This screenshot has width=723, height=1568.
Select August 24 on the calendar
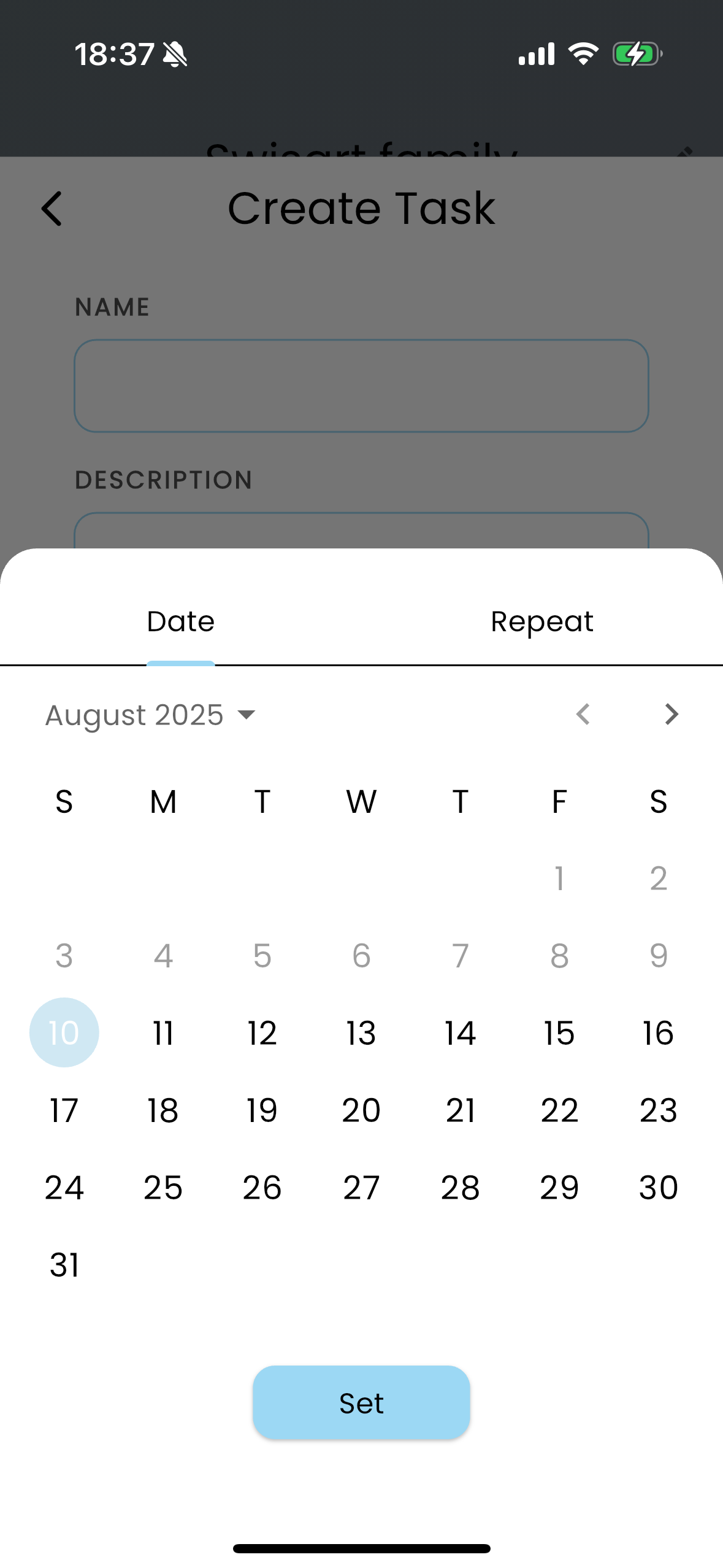pos(64,1186)
